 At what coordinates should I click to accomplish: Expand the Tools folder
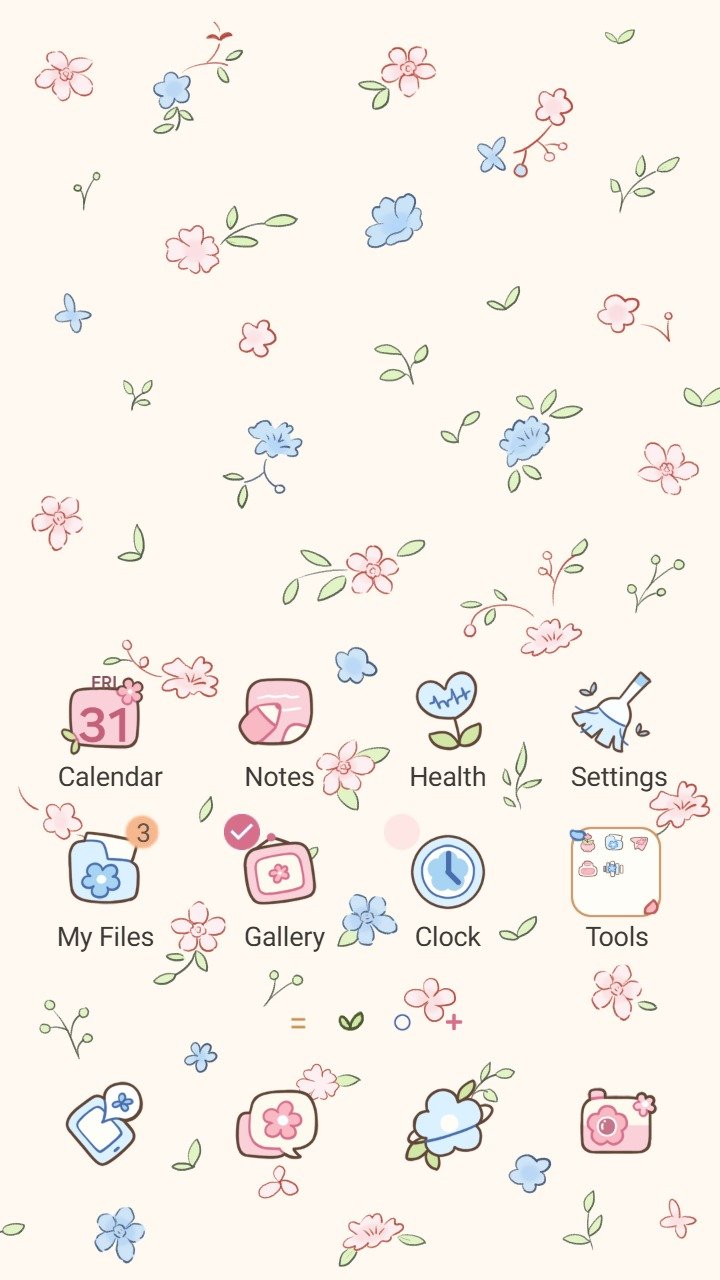[x=616, y=871]
